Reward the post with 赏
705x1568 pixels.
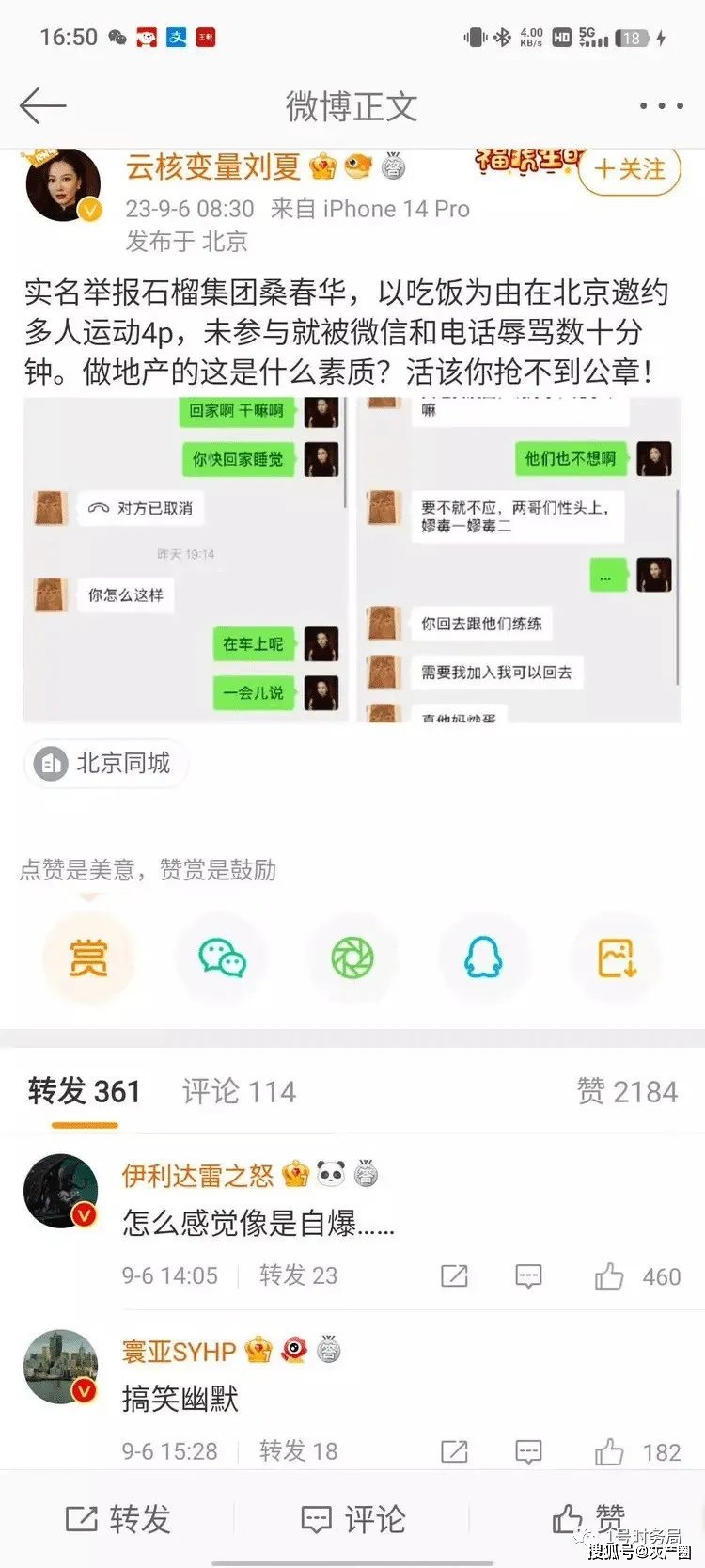click(x=88, y=958)
